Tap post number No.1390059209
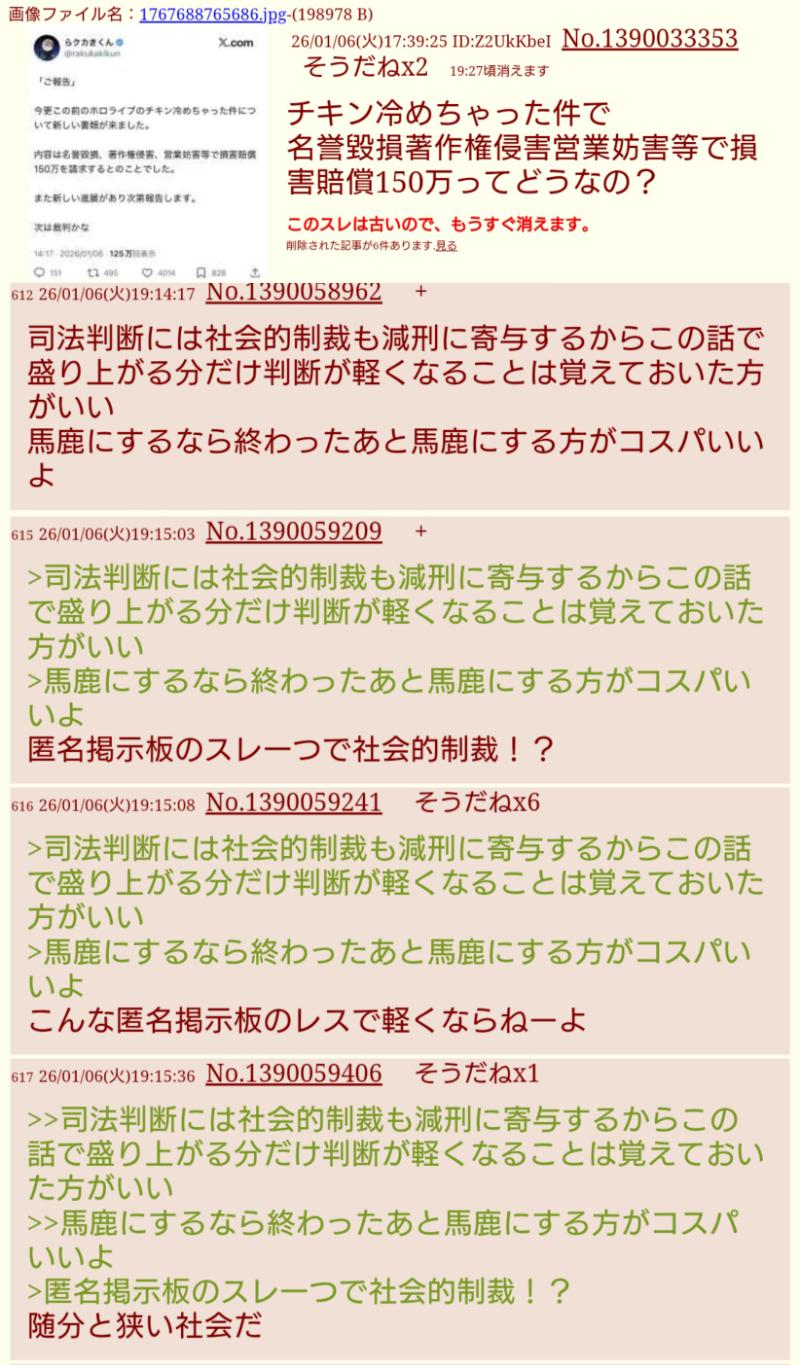 click(293, 532)
